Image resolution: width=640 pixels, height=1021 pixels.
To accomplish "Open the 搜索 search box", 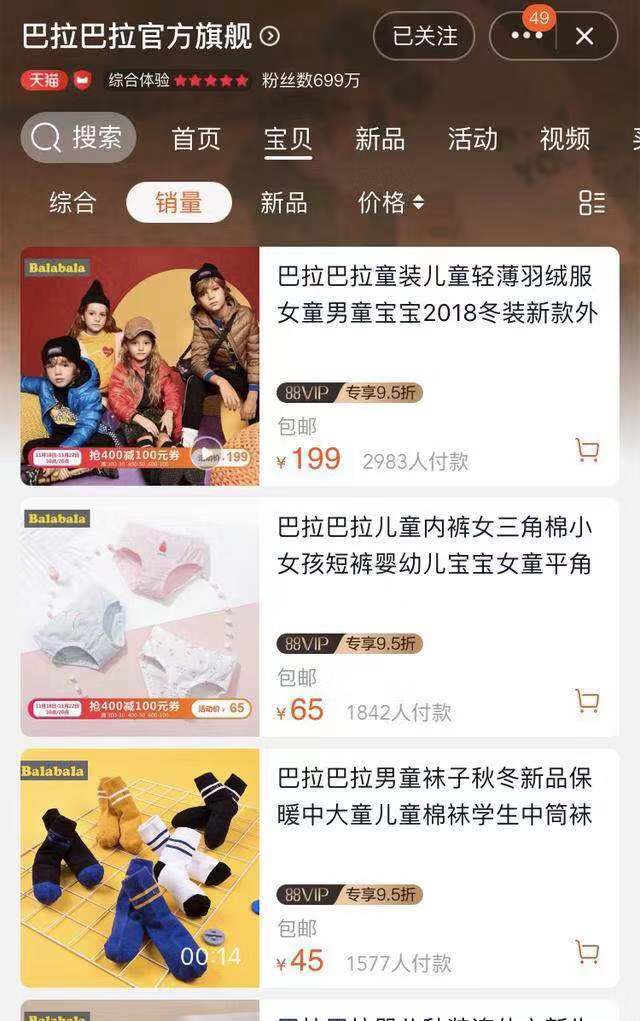I will (78, 138).
